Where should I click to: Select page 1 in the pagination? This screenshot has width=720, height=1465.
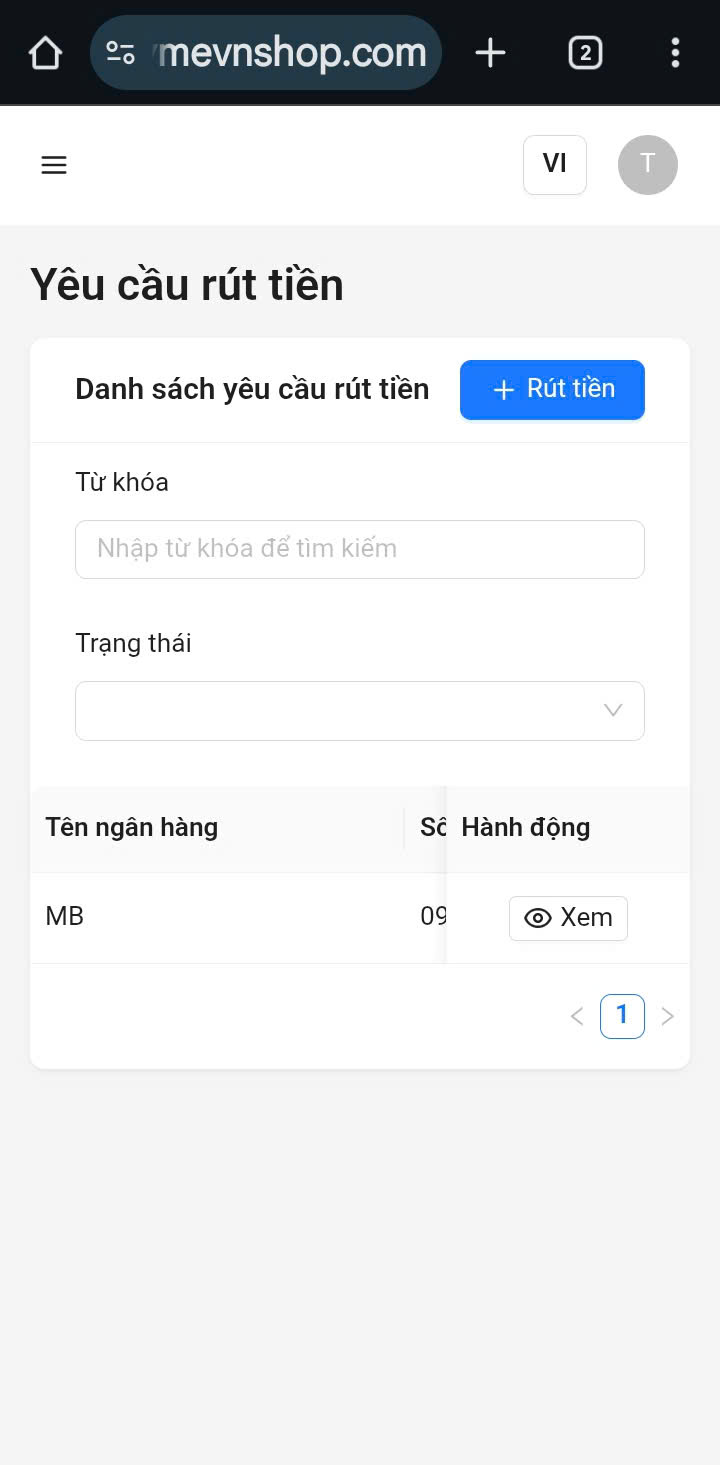(x=622, y=1016)
